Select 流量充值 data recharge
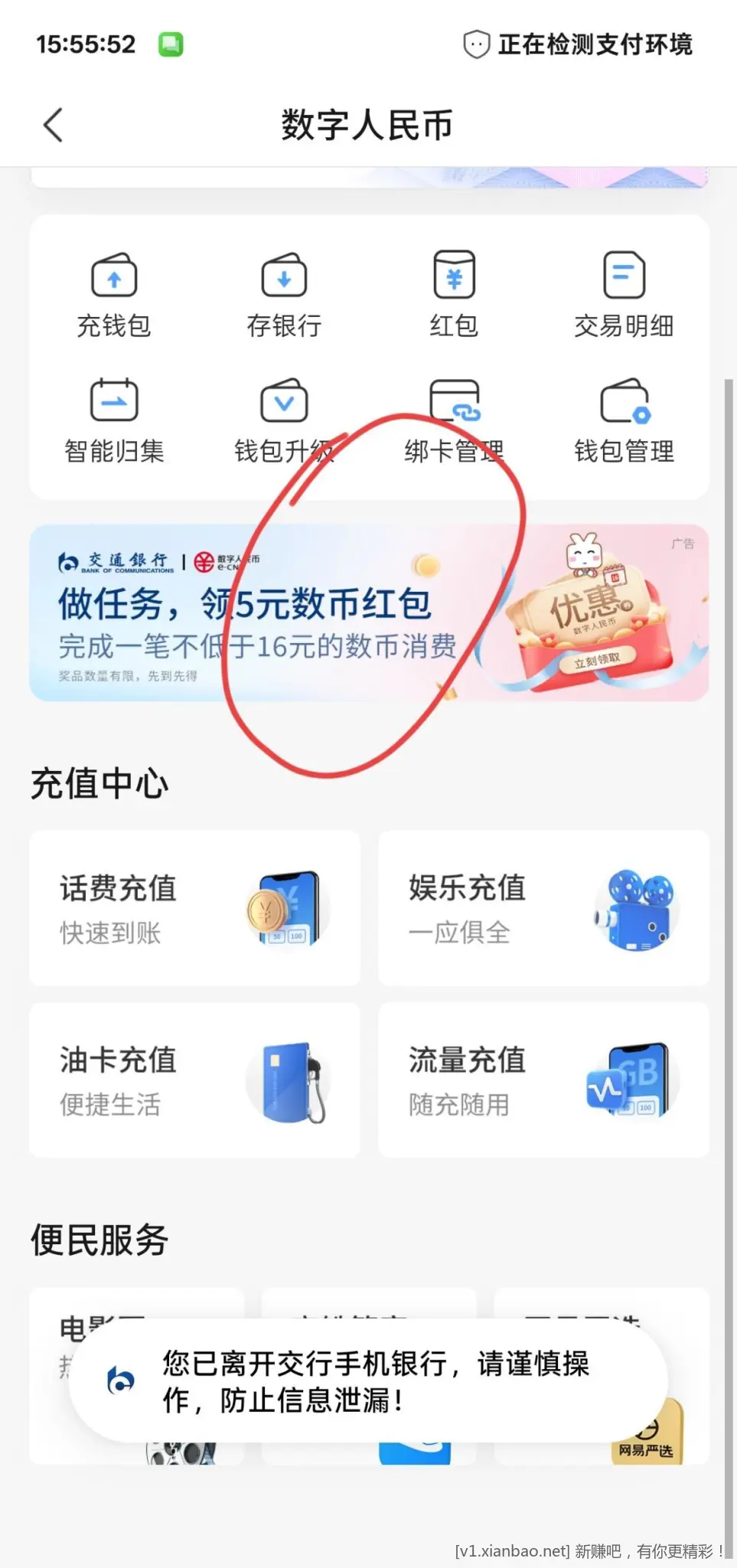Viewport: 737px width, 1568px height. pos(543,1080)
